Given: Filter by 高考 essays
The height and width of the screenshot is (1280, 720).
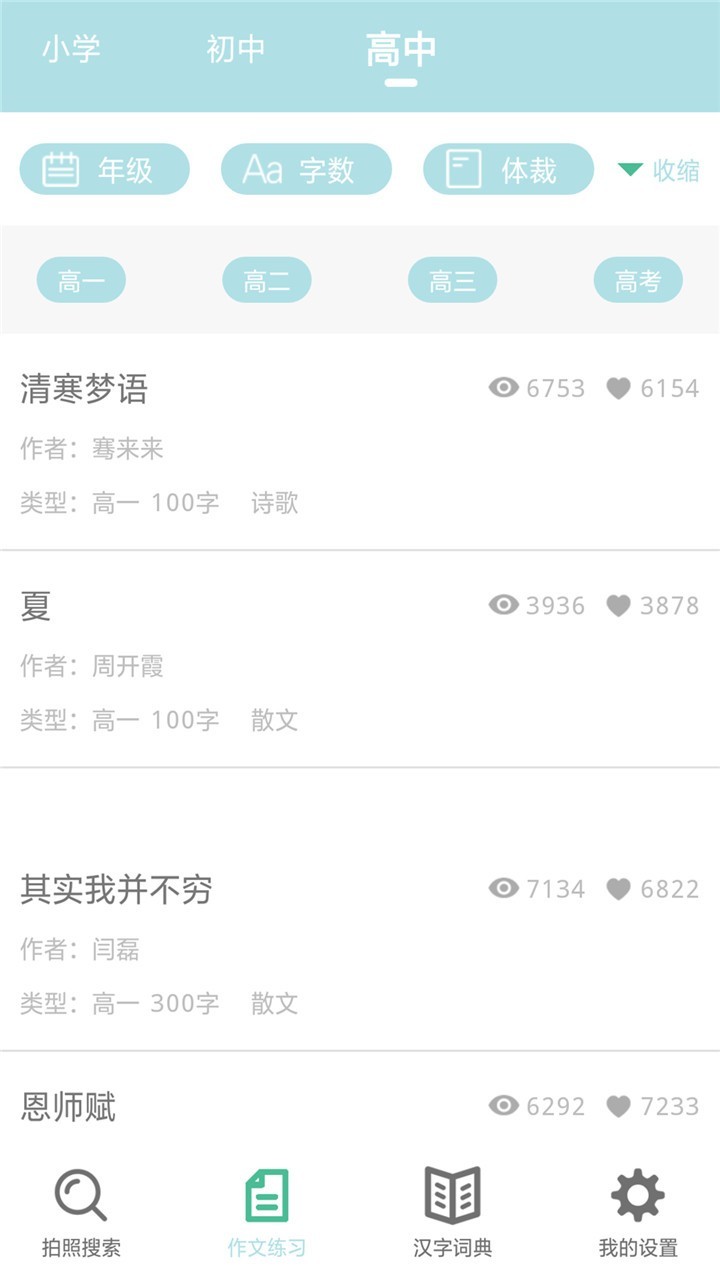Looking at the screenshot, I should 638,280.
